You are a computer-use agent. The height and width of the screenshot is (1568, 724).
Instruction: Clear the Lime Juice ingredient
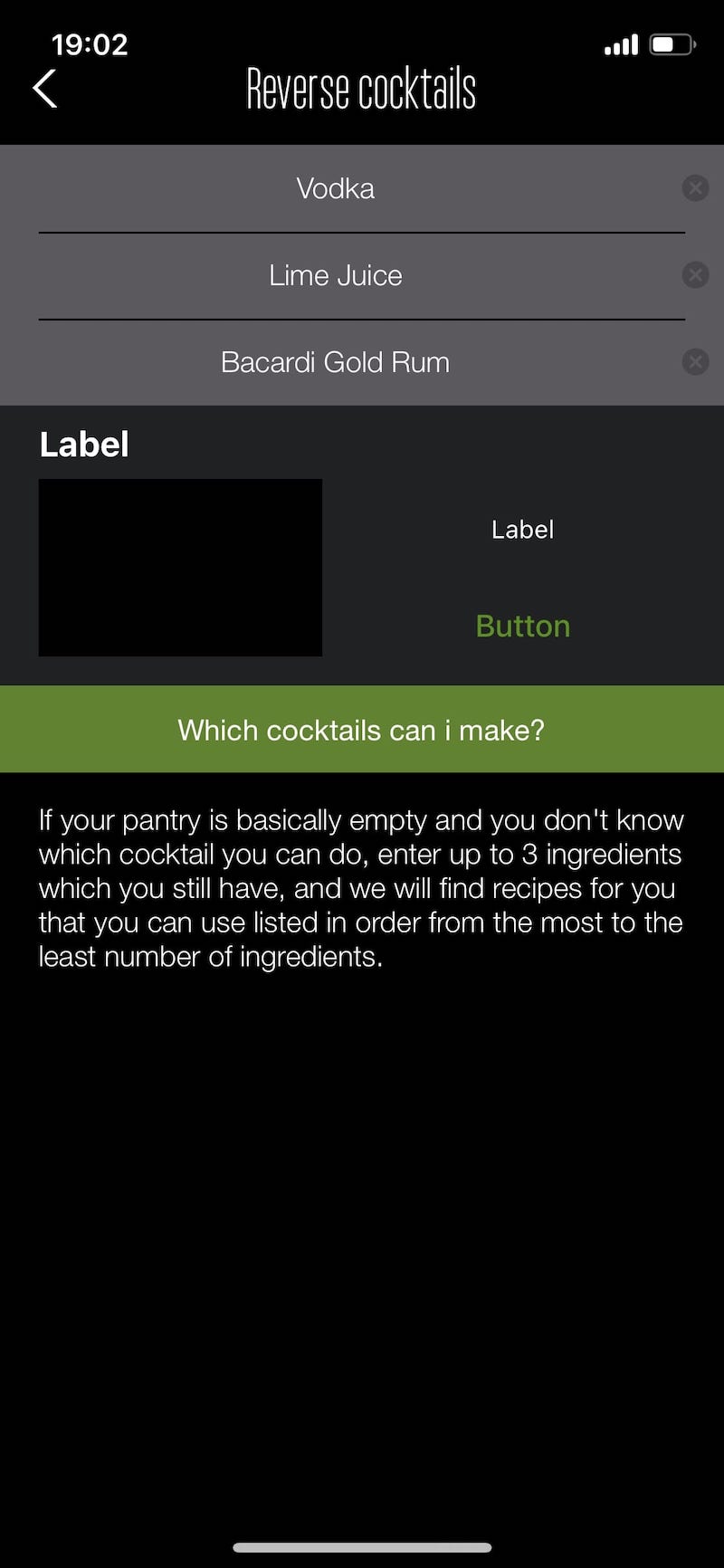click(x=695, y=275)
